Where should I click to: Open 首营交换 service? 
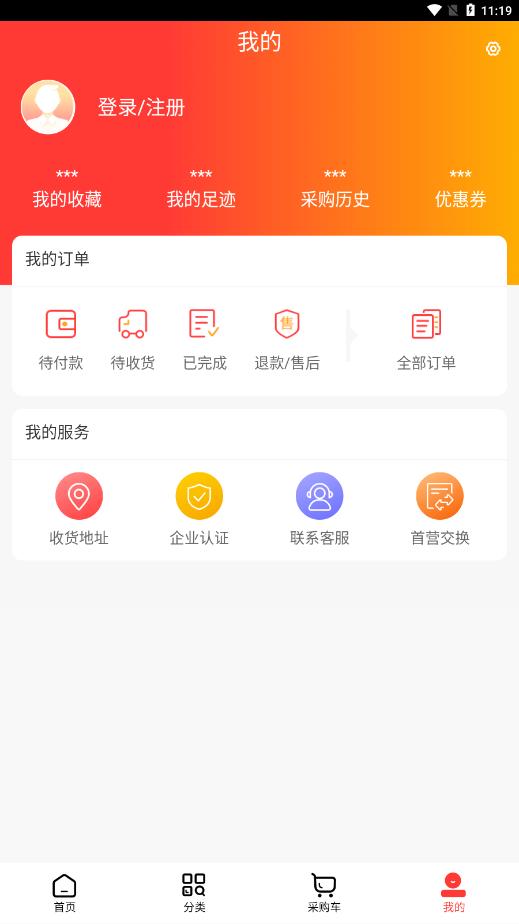pos(439,509)
